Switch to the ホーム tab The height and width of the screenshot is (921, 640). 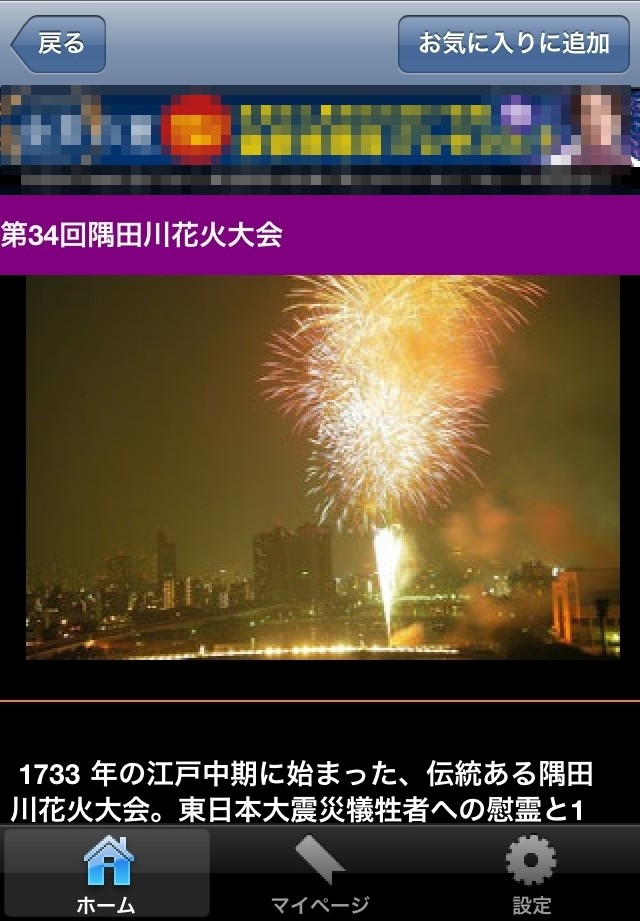[107, 873]
